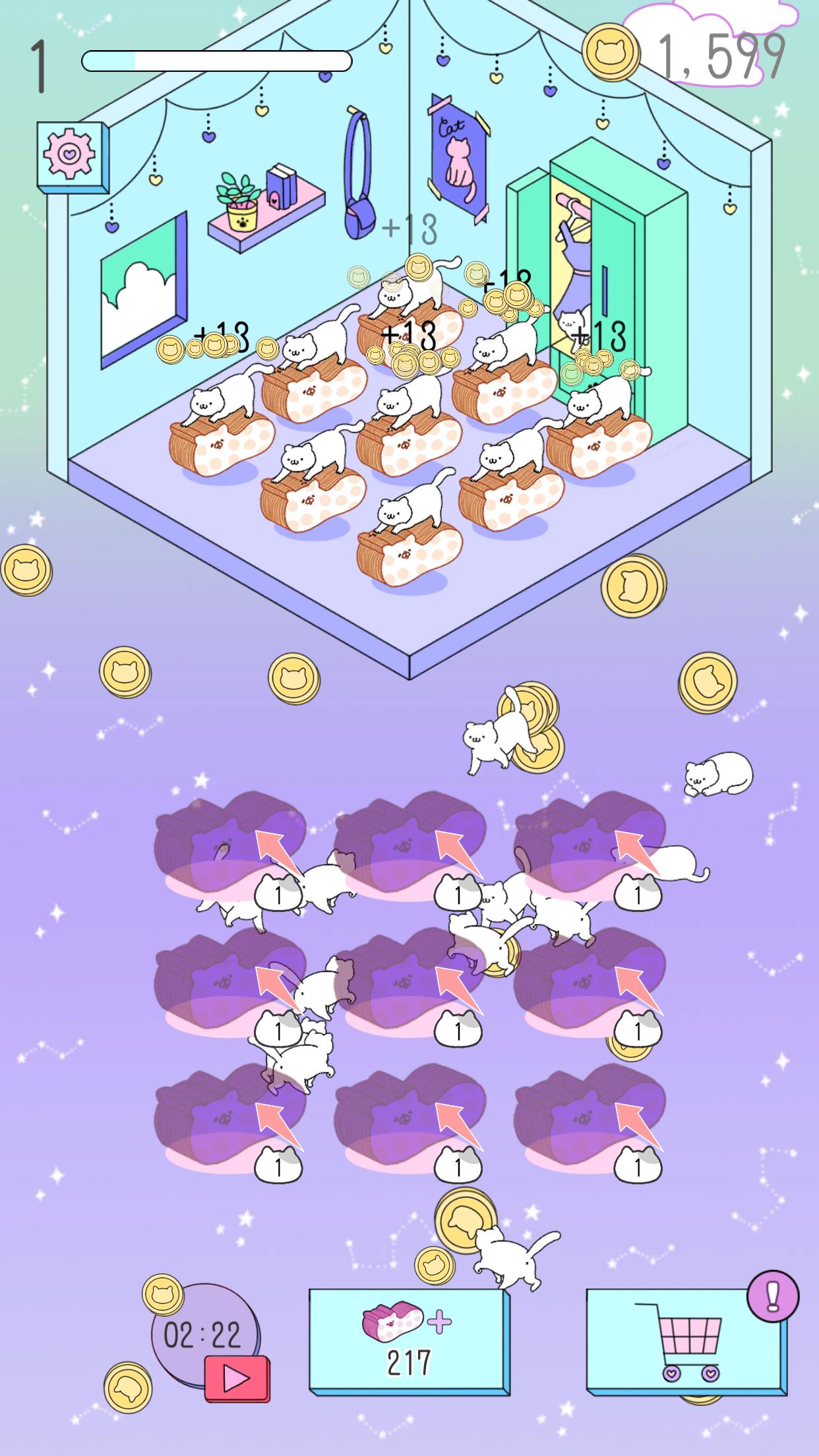Image resolution: width=819 pixels, height=1456 pixels.
Task: Buy a new scratcher for 217 coins
Action: coord(409,1339)
